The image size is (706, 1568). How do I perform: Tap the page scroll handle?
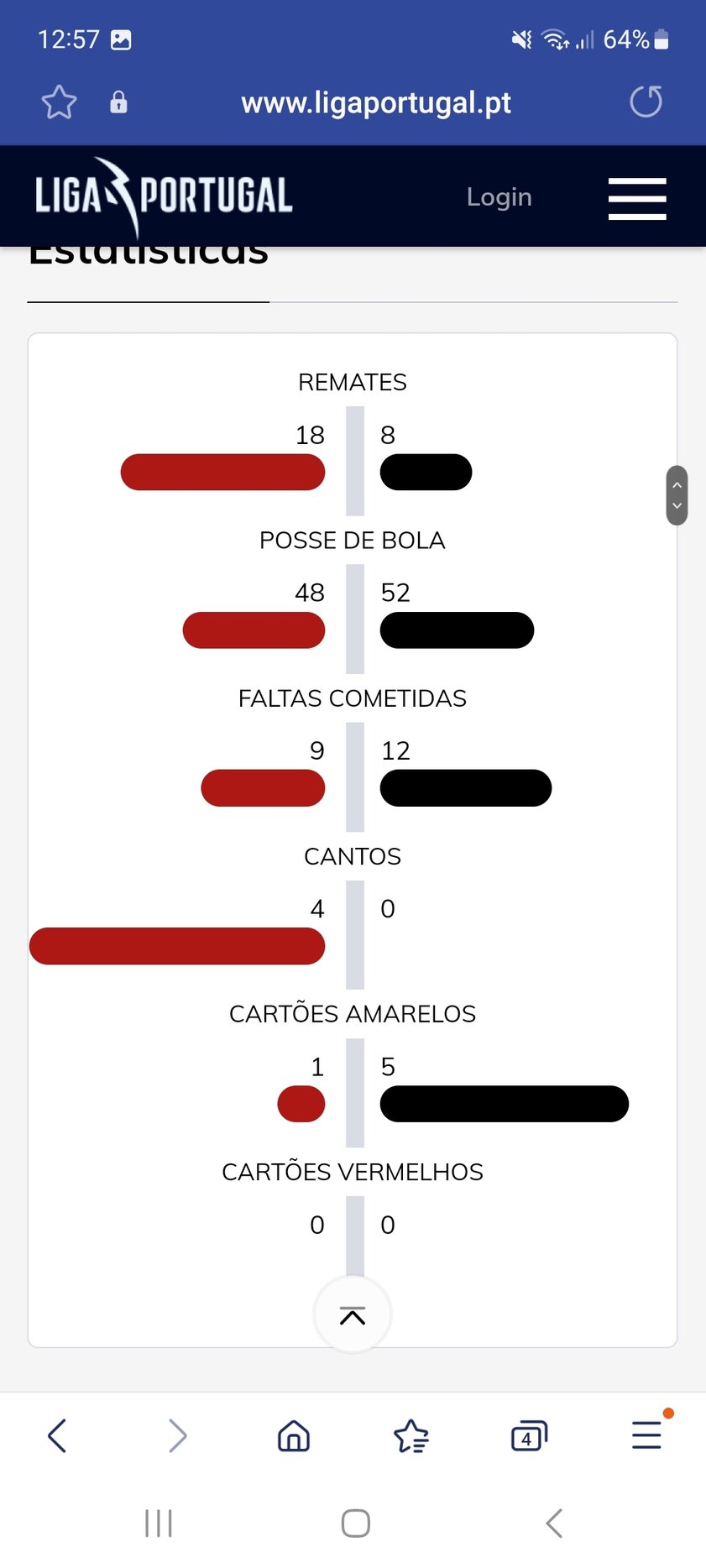tap(677, 495)
